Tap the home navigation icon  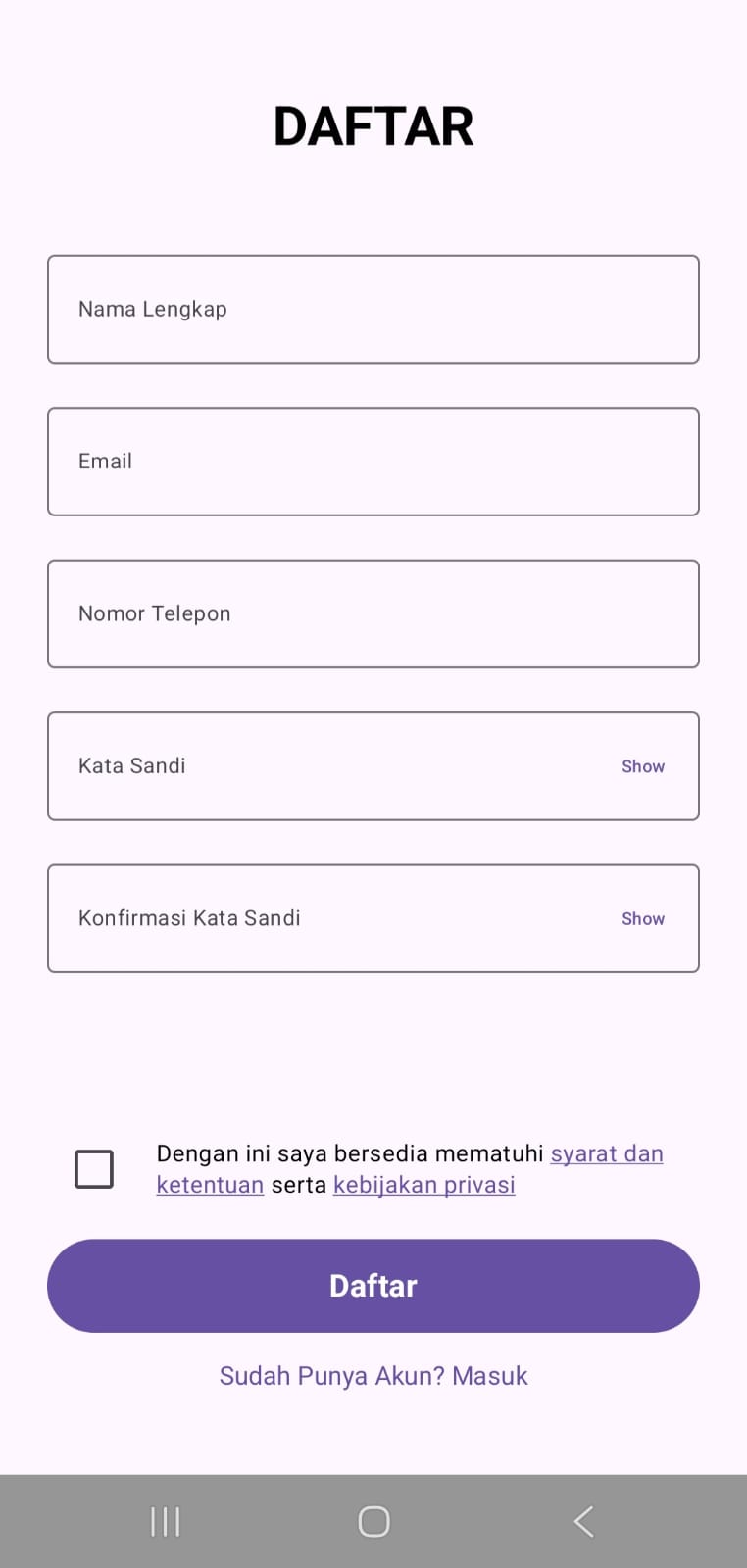[373, 1521]
